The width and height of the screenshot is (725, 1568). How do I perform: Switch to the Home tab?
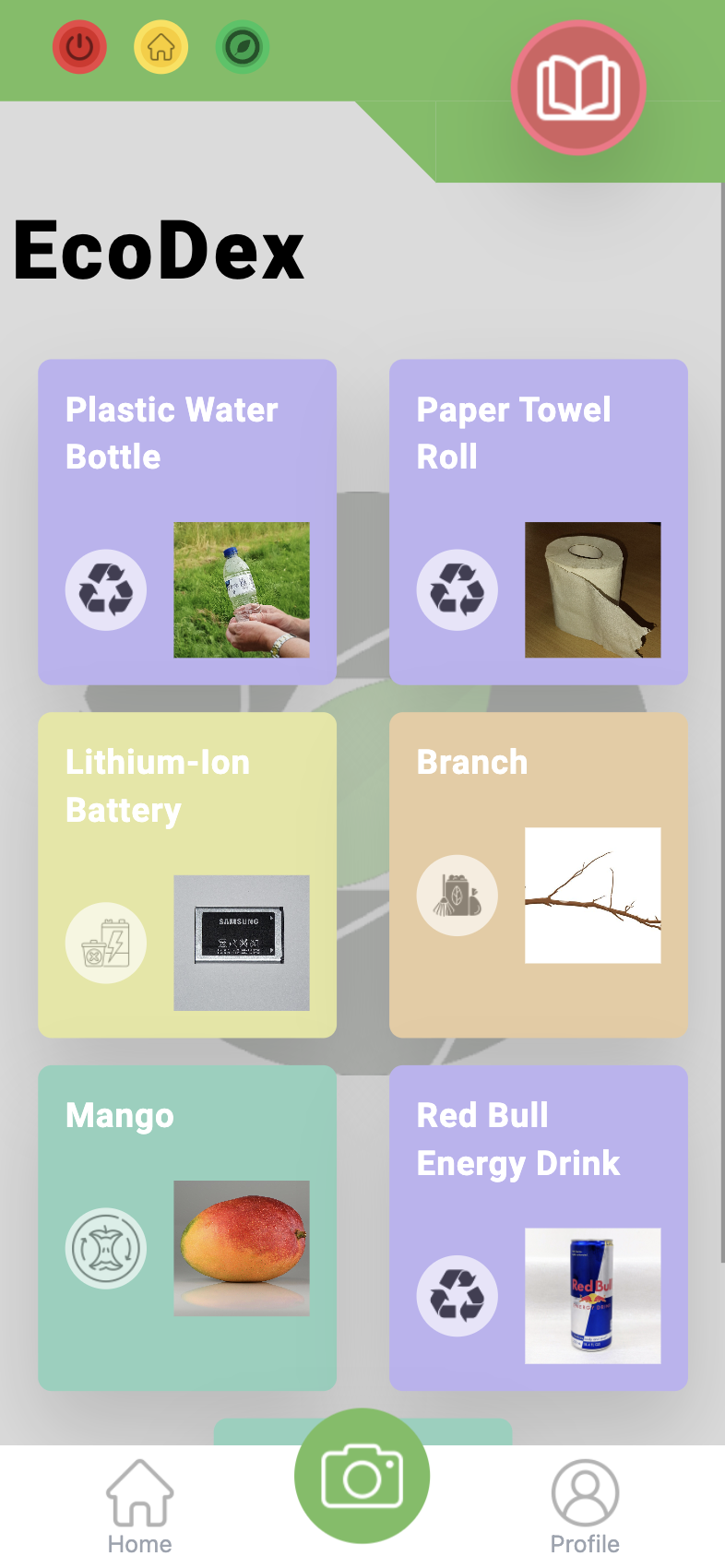pos(139,1505)
